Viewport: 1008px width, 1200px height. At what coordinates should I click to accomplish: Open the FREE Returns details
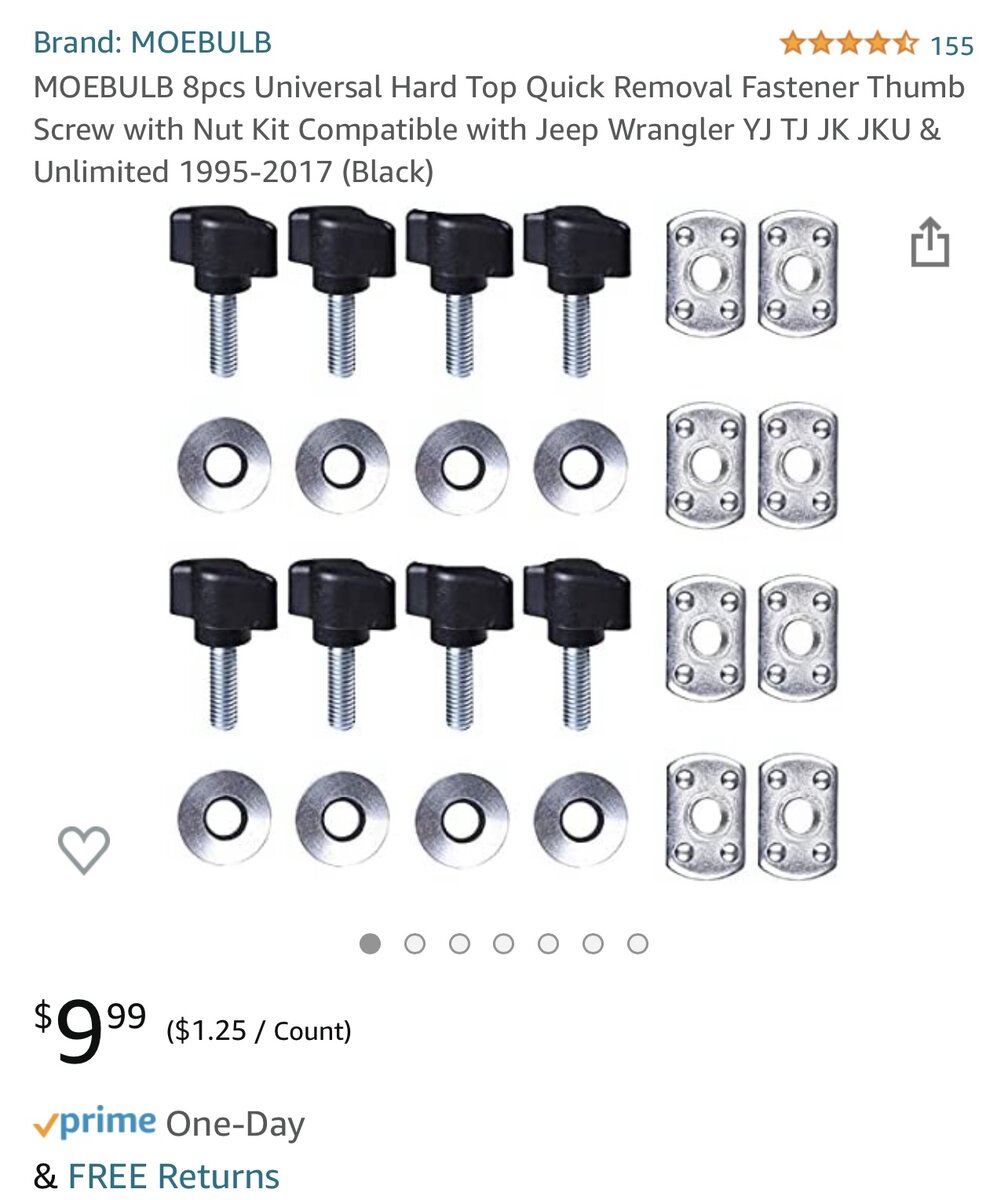[x=173, y=1176]
